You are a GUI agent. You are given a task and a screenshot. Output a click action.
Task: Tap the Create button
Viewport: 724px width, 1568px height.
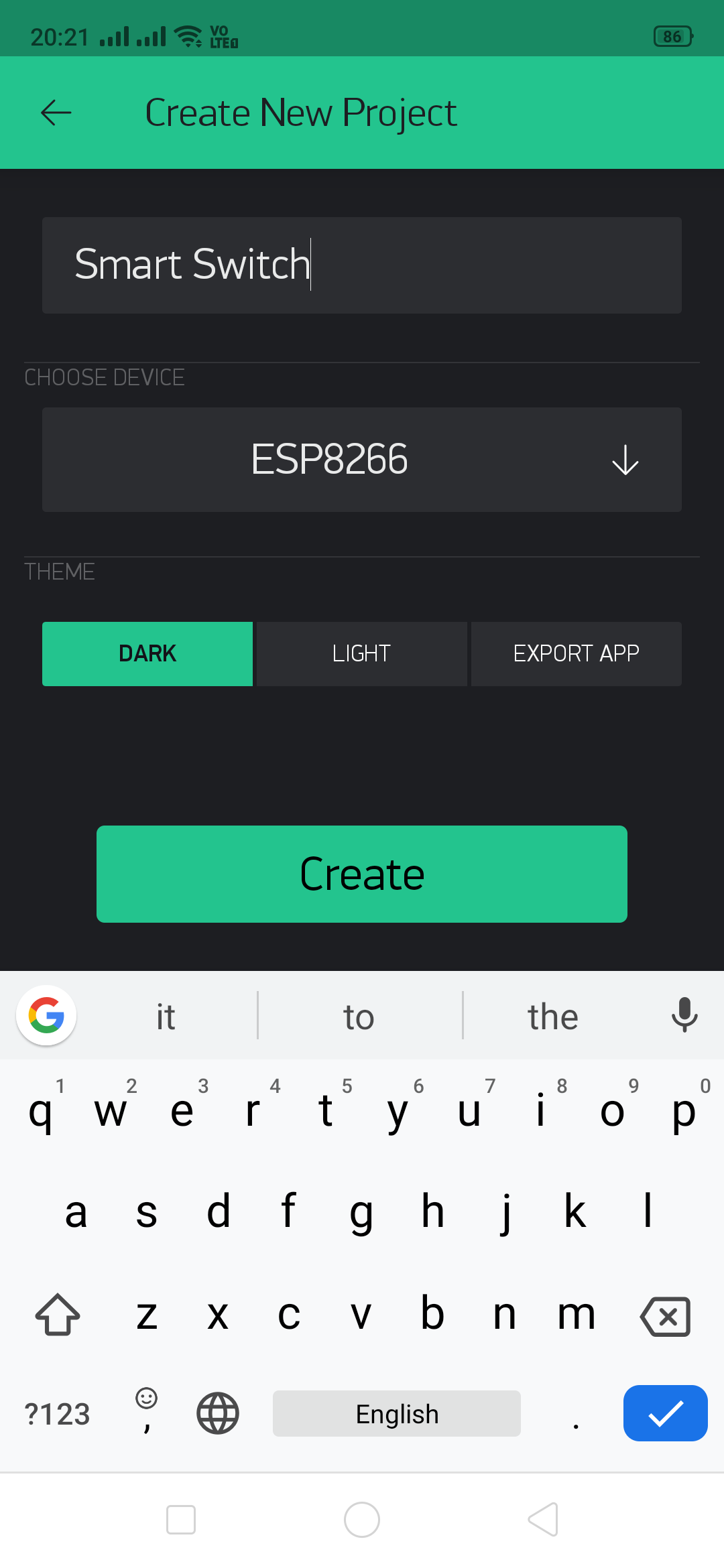click(362, 874)
